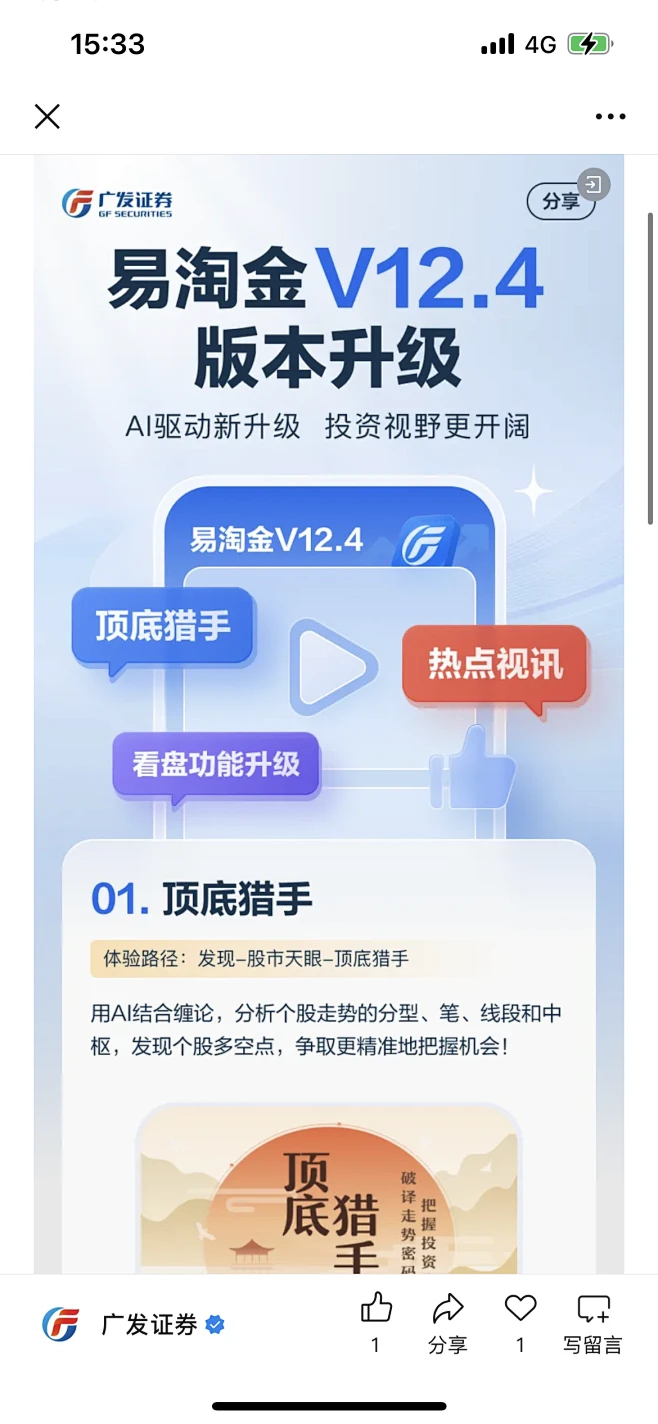The image size is (658, 1424).
Task: Tap the heart icon to favorite
Action: tap(520, 1309)
